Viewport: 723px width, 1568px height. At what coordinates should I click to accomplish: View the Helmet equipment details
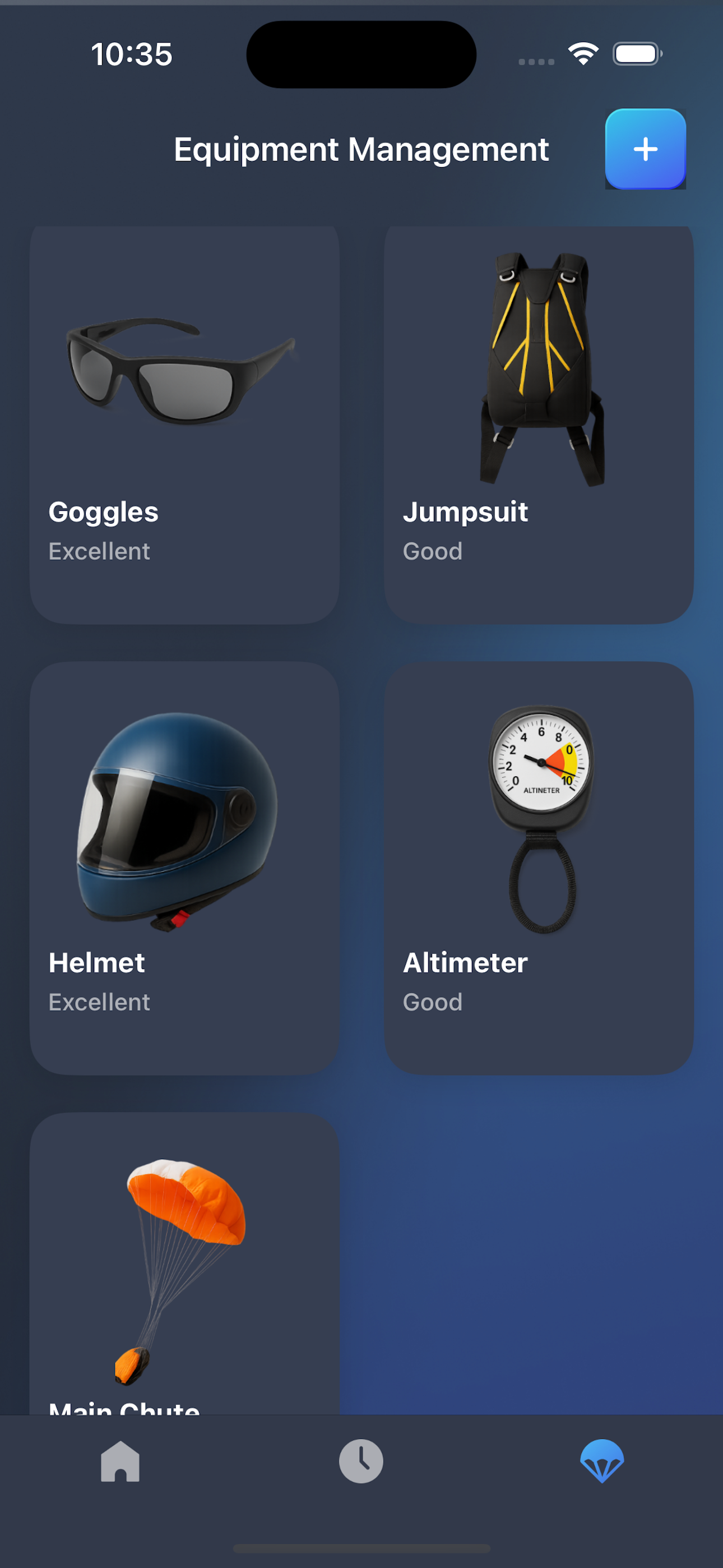184,868
